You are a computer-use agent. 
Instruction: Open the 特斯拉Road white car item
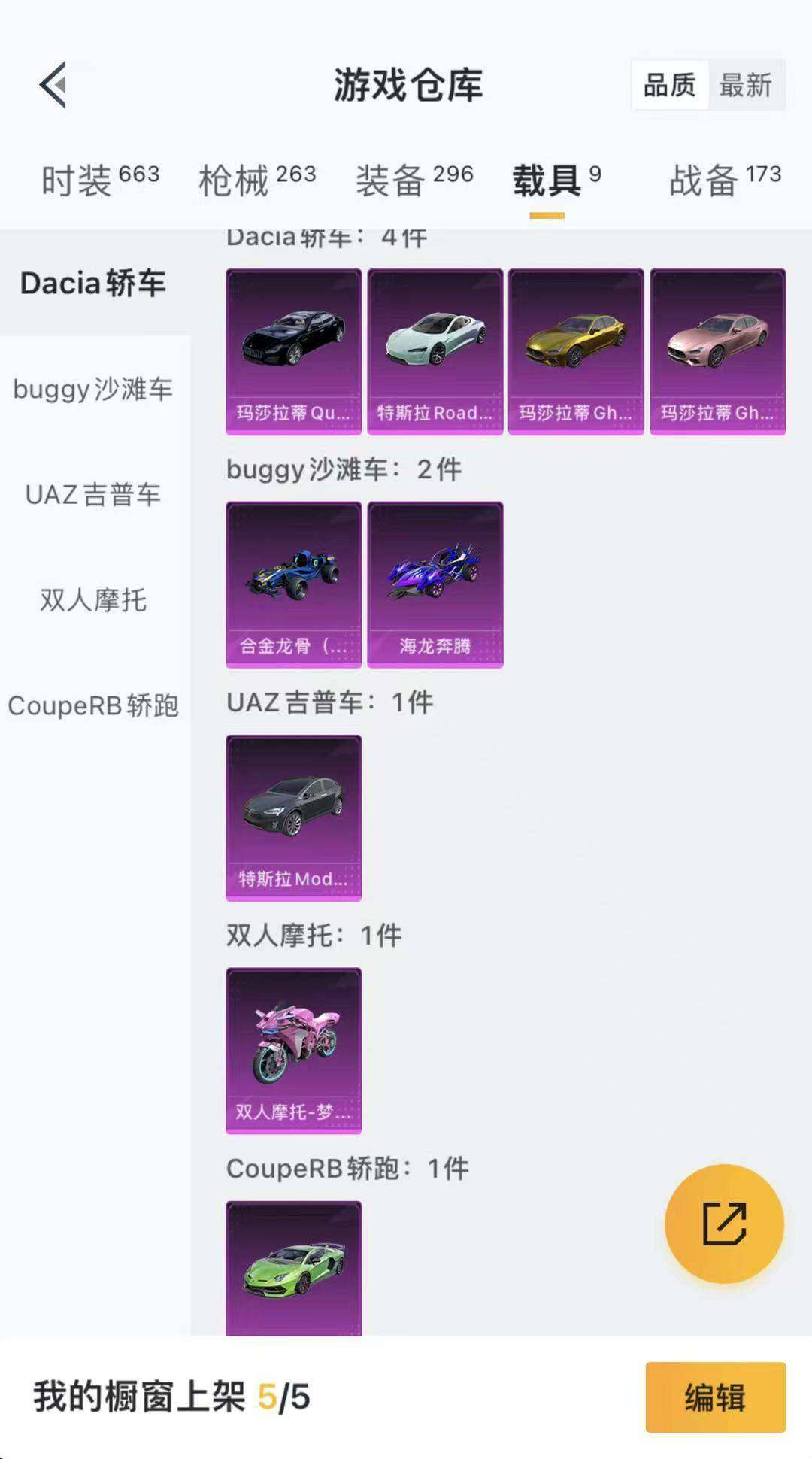coord(435,348)
